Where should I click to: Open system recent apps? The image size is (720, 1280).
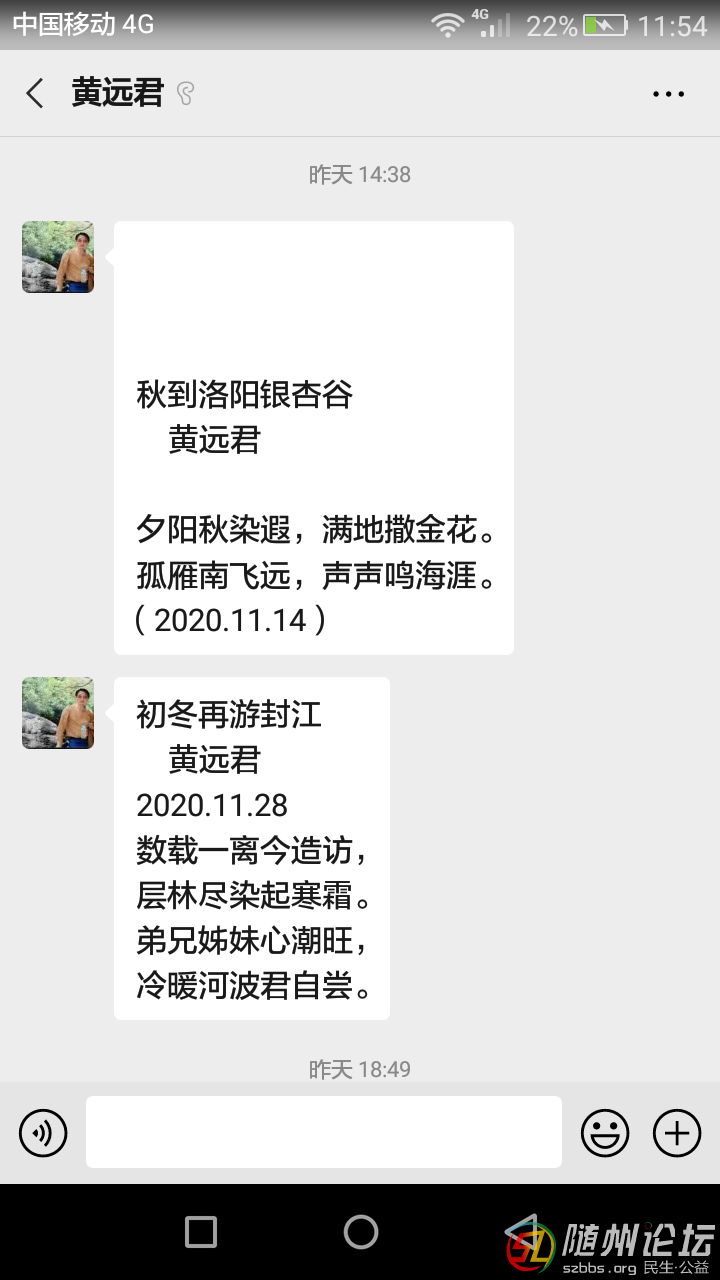click(x=201, y=1232)
